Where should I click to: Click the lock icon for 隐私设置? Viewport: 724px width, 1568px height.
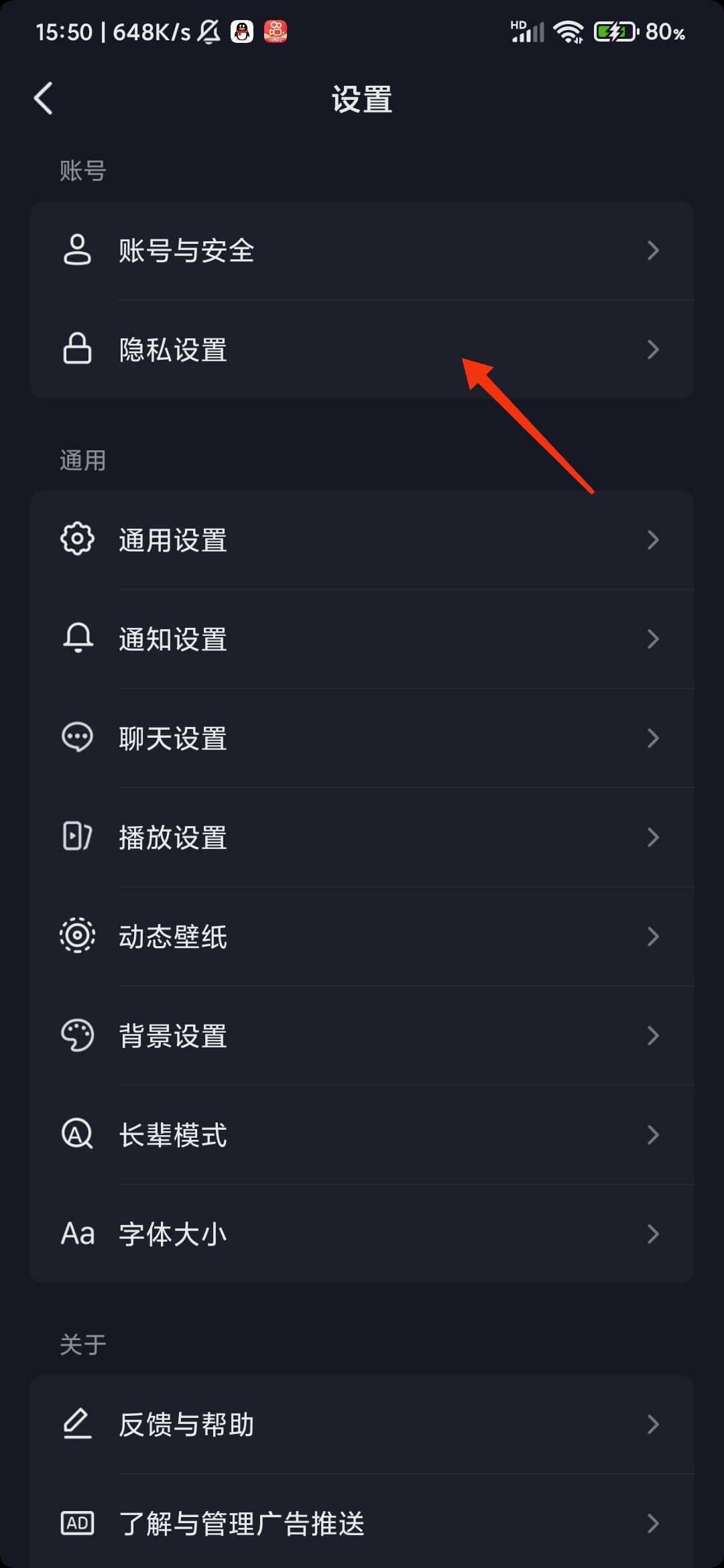point(76,349)
